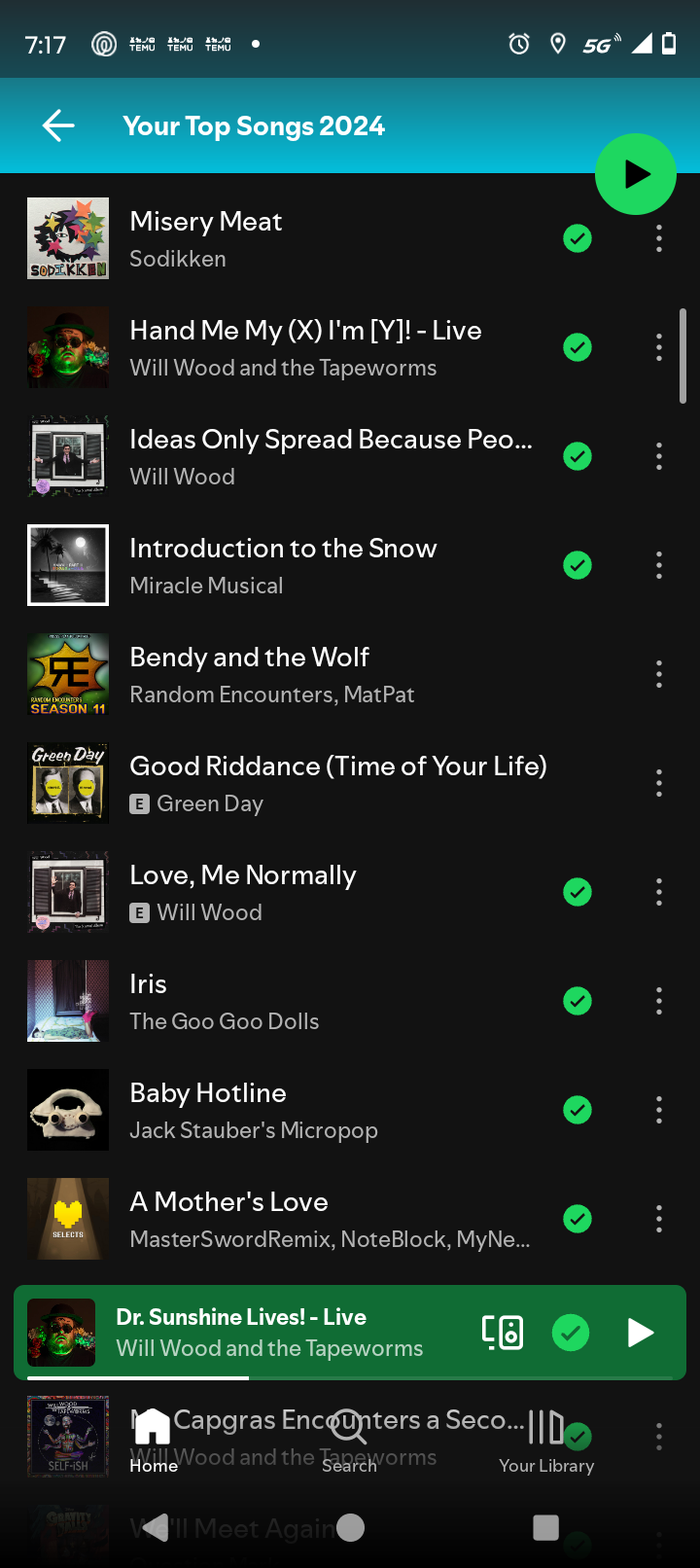
Task: Switch to the Home tab
Action: (x=154, y=1440)
